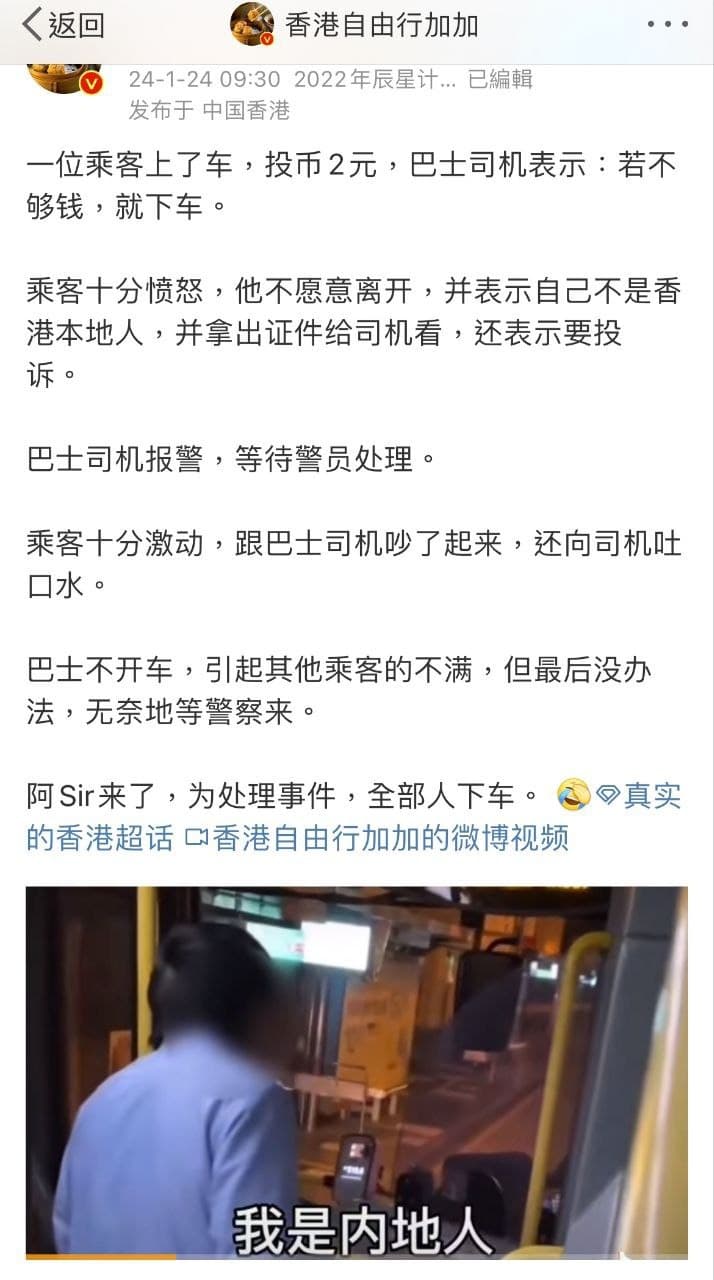Image resolution: width=714 pixels, height=1280 pixels.
Task: Go back with the 返回 button
Action: pyautogui.click(x=63, y=25)
